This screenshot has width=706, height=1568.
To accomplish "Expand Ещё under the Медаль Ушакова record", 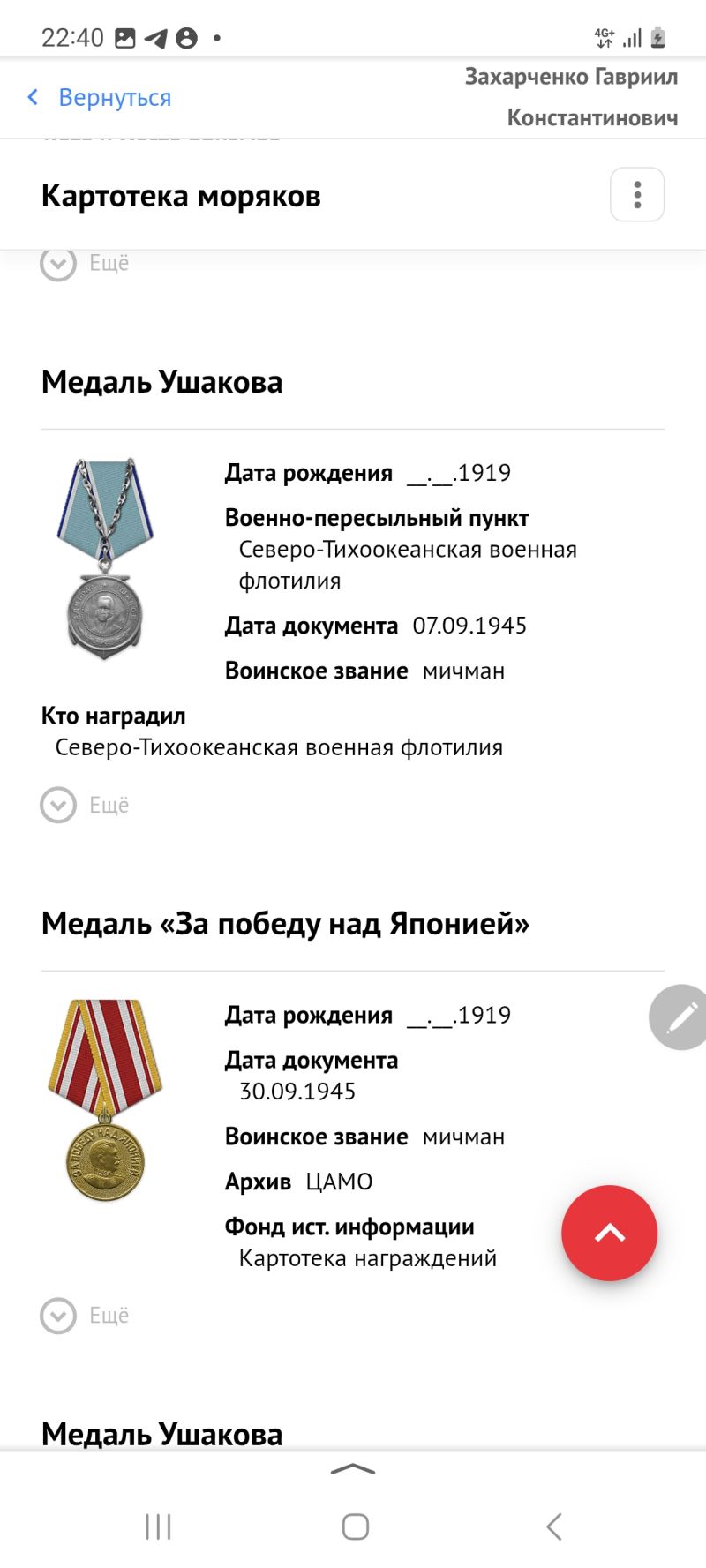I will pyautogui.click(x=85, y=805).
